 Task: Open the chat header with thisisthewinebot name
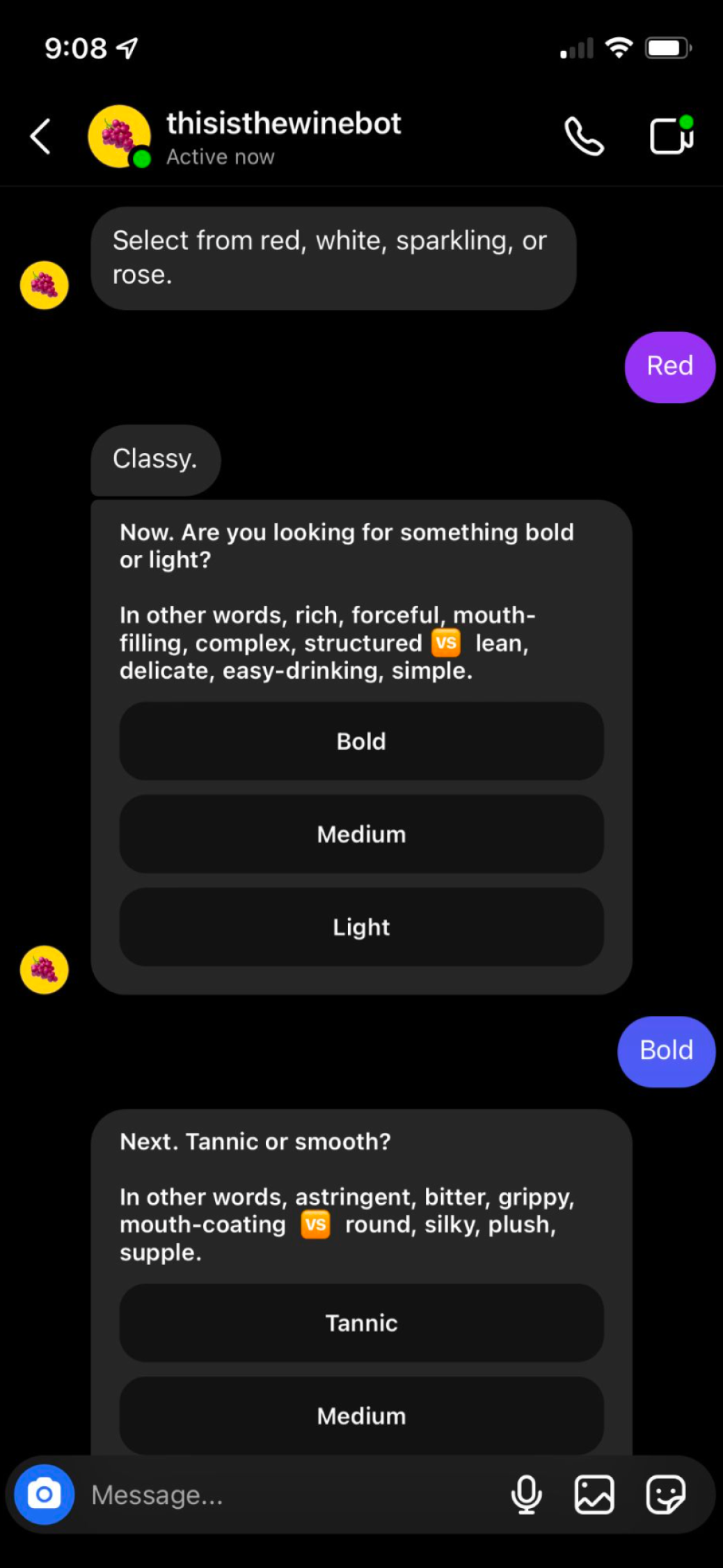click(283, 123)
